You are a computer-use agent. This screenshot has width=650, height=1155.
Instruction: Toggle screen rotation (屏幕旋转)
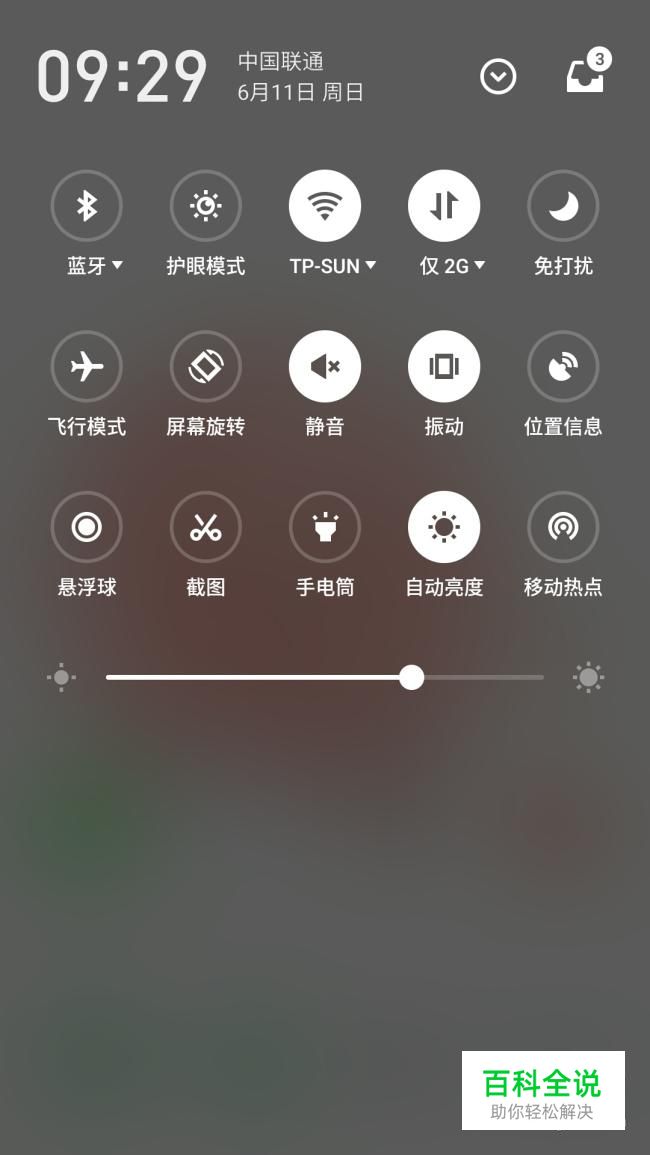click(206, 366)
